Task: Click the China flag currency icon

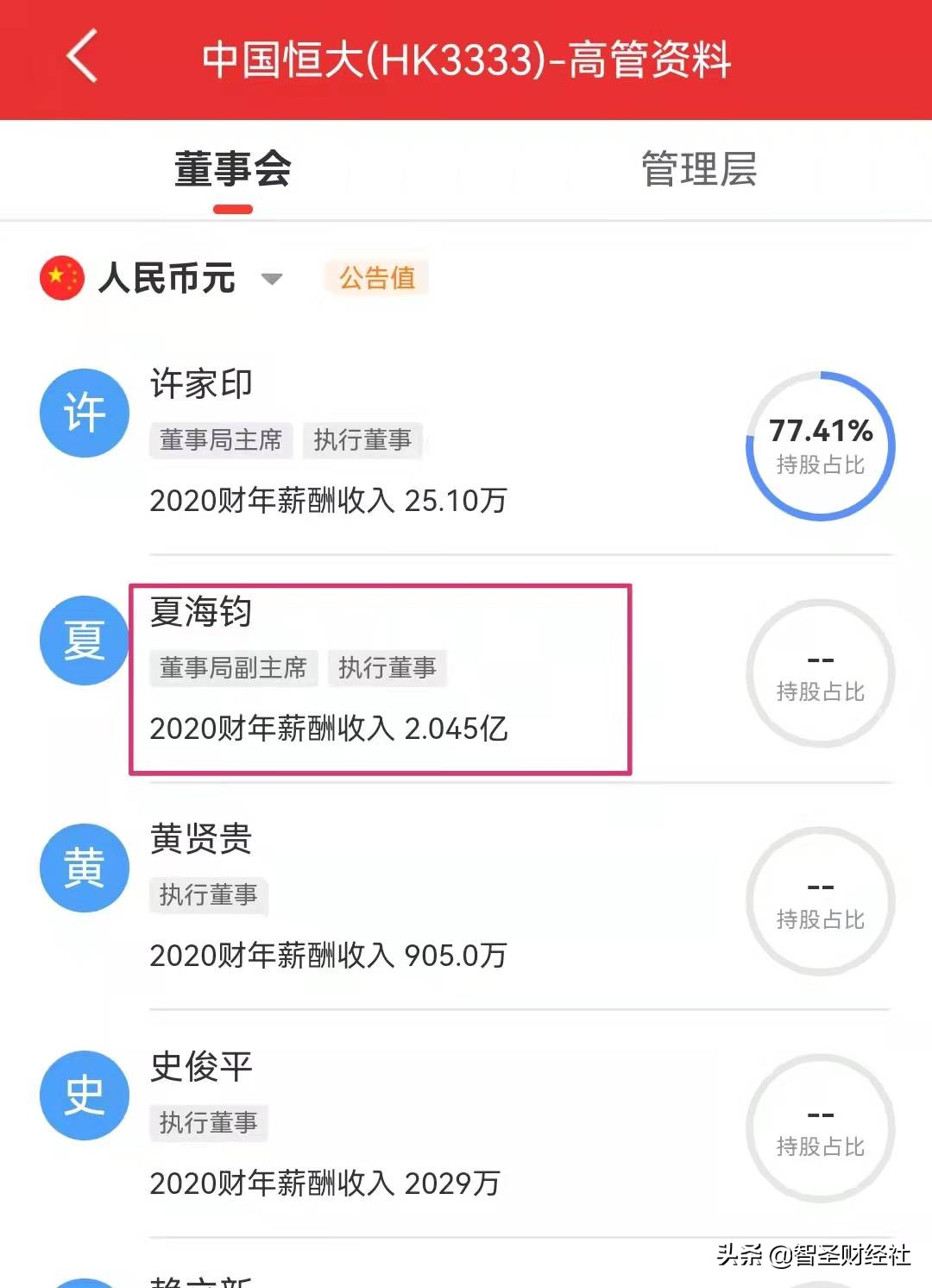Action: click(x=60, y=278)
